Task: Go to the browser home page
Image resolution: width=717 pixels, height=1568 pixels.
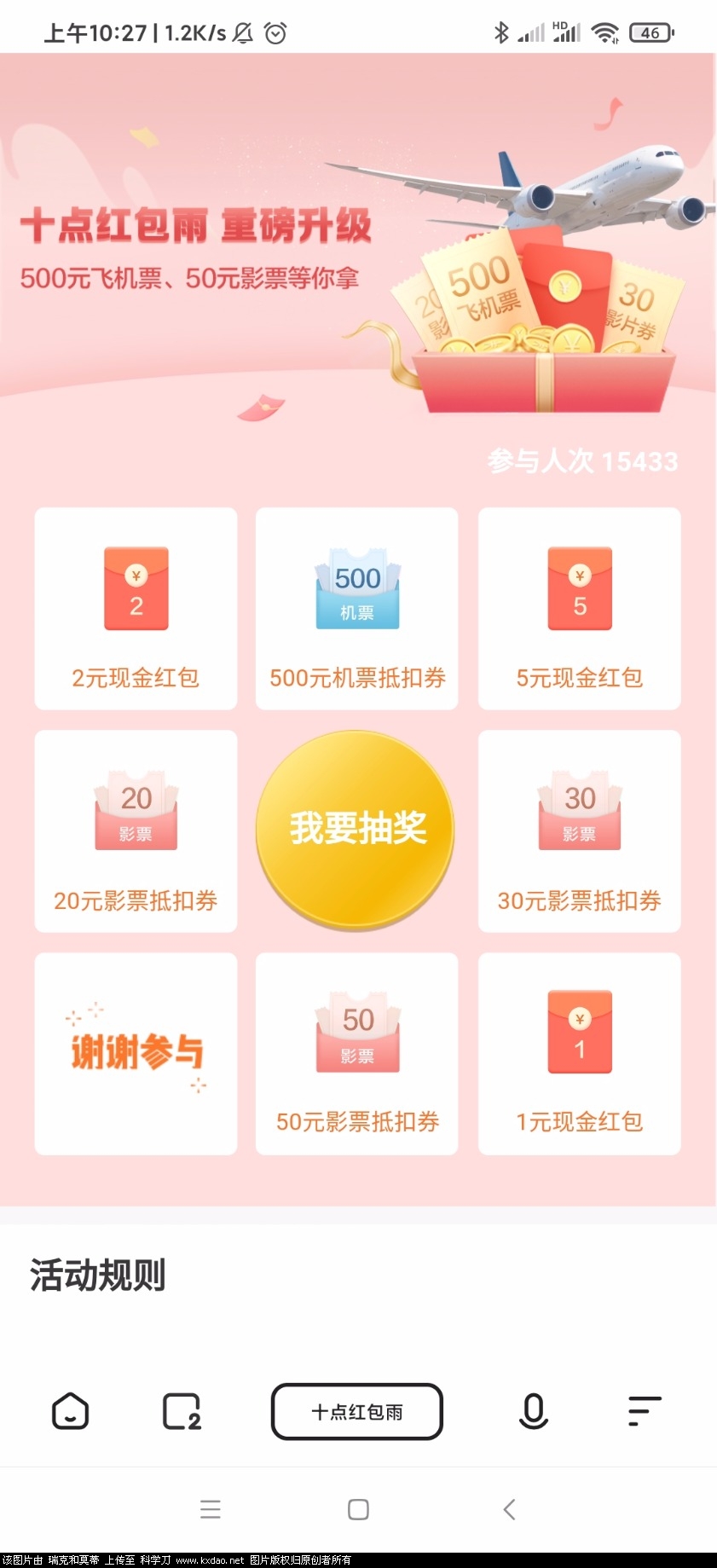Action: (70, 1411)
